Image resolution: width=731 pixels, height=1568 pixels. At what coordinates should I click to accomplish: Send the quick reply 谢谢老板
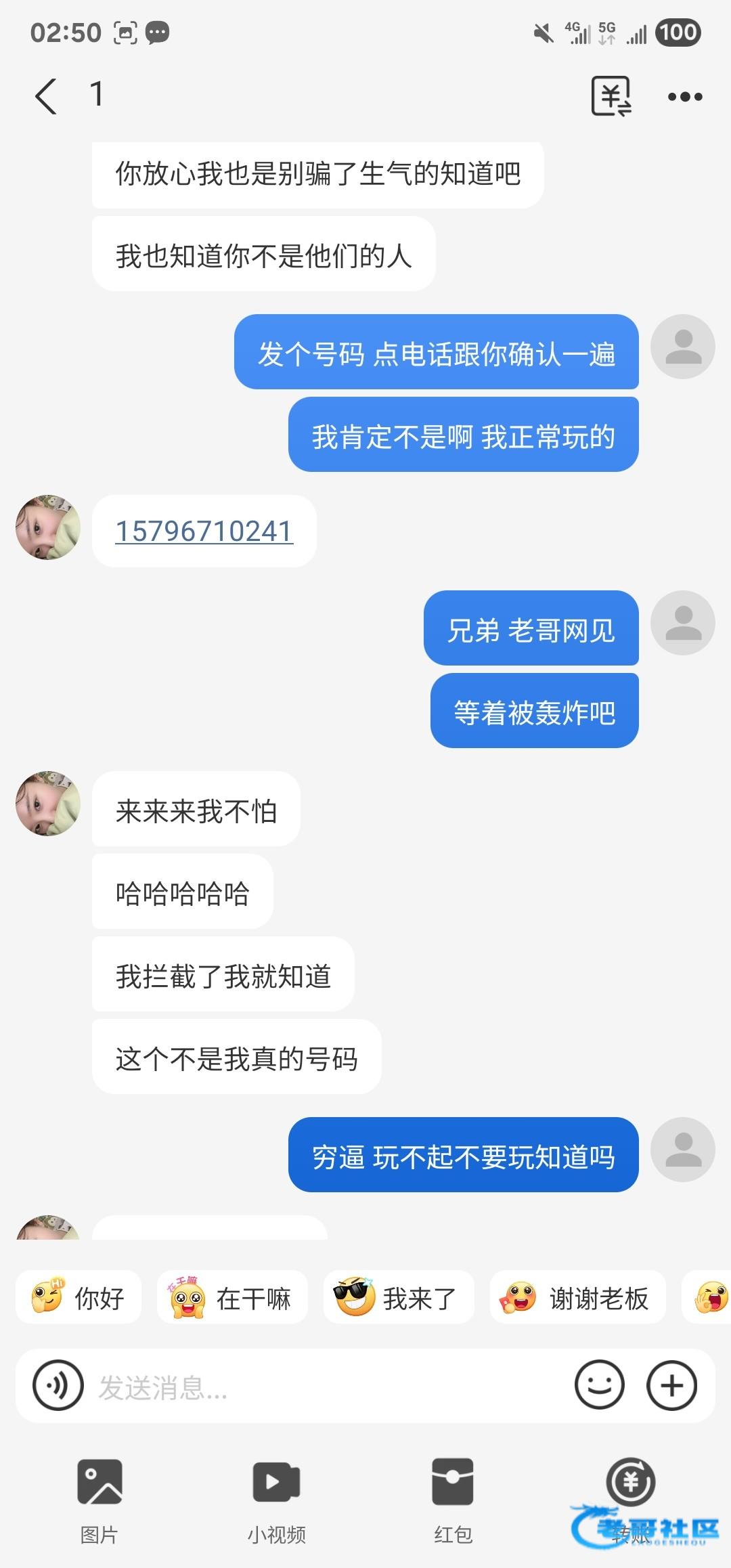tap(577, 1298)
